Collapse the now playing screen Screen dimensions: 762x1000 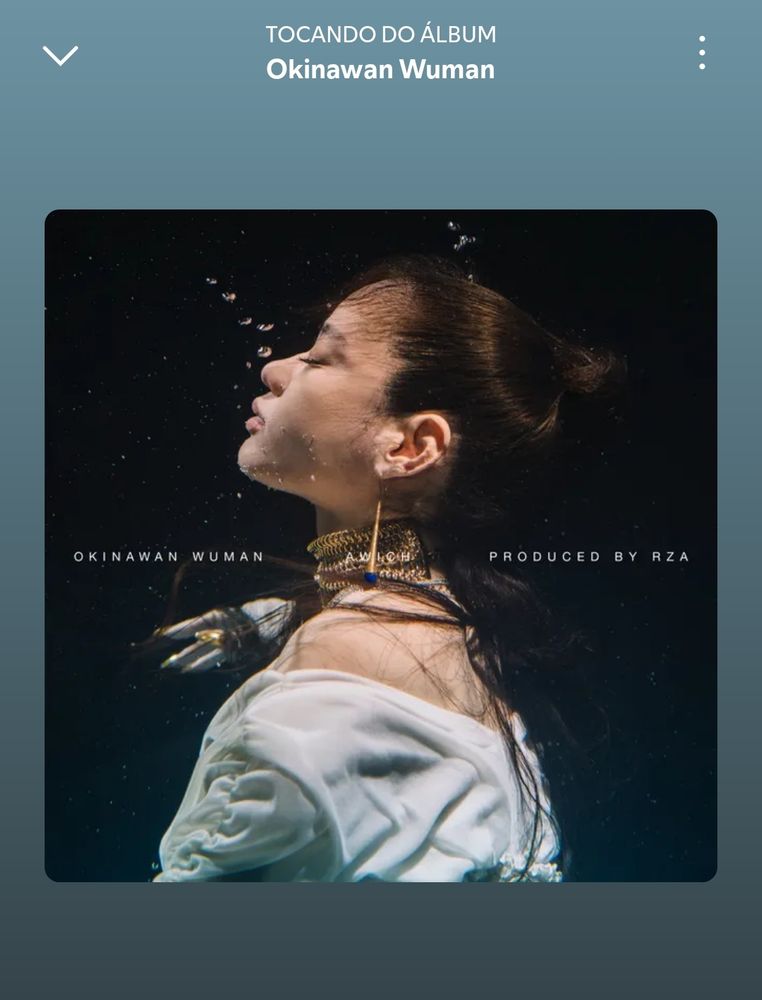60,55
